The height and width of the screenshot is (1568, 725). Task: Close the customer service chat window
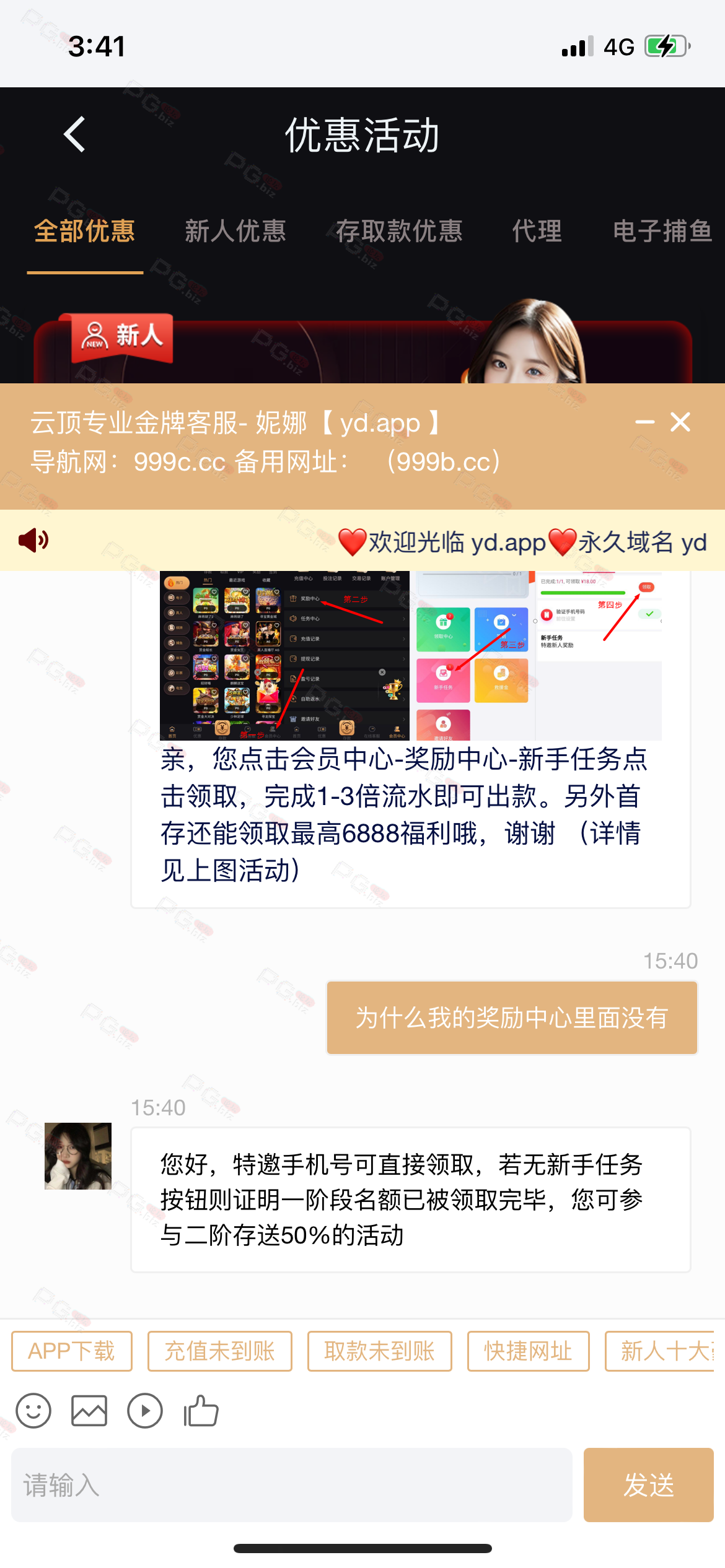[680, 422]
